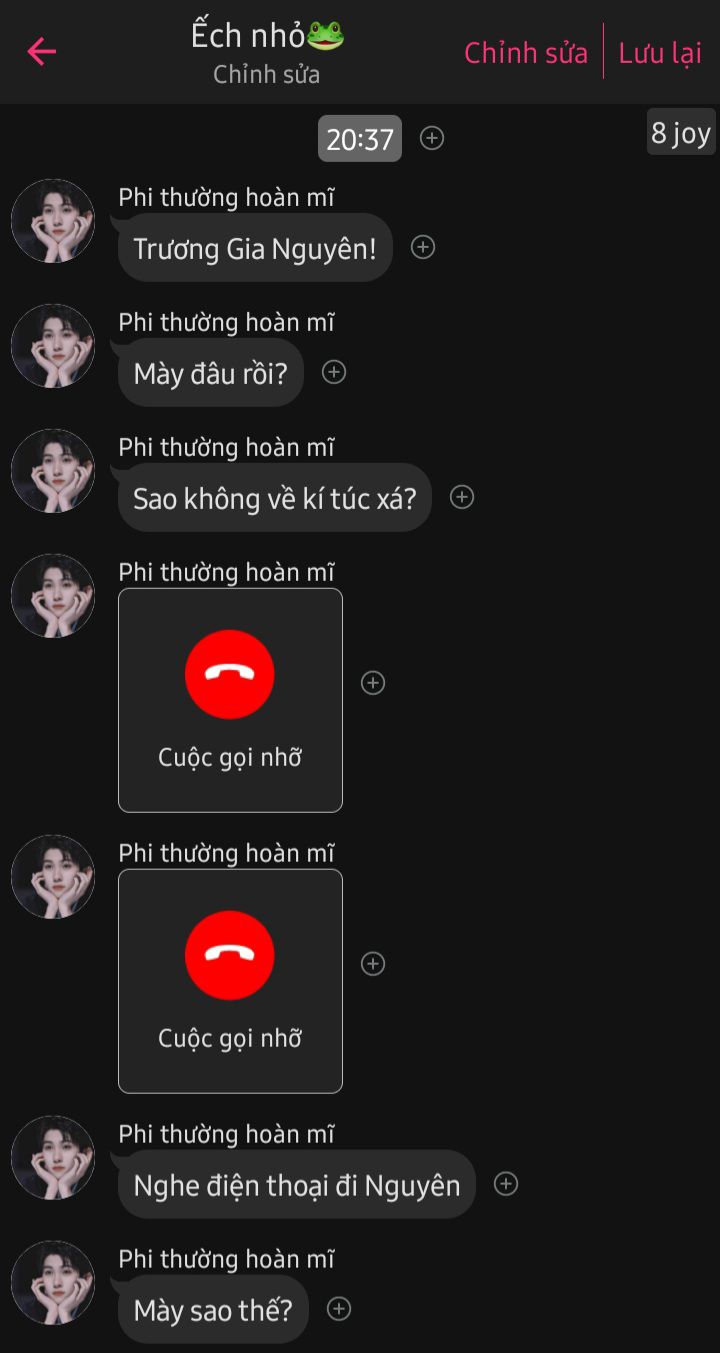Tap the plus icon beside "Mày đâu rồi?"

coord(334,372)
